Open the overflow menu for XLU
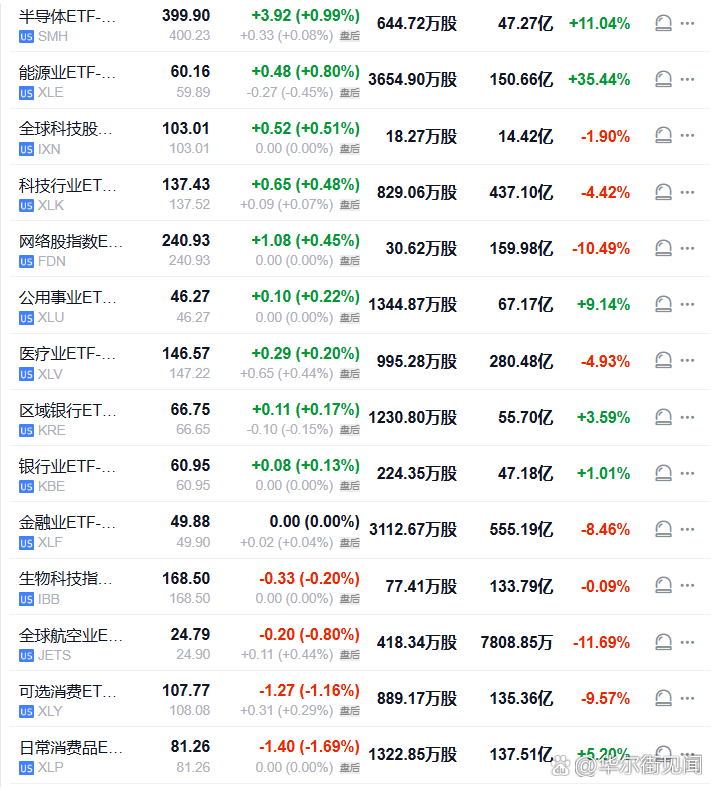The height and width of the screenshot is (791, 716). coord(687,305)
